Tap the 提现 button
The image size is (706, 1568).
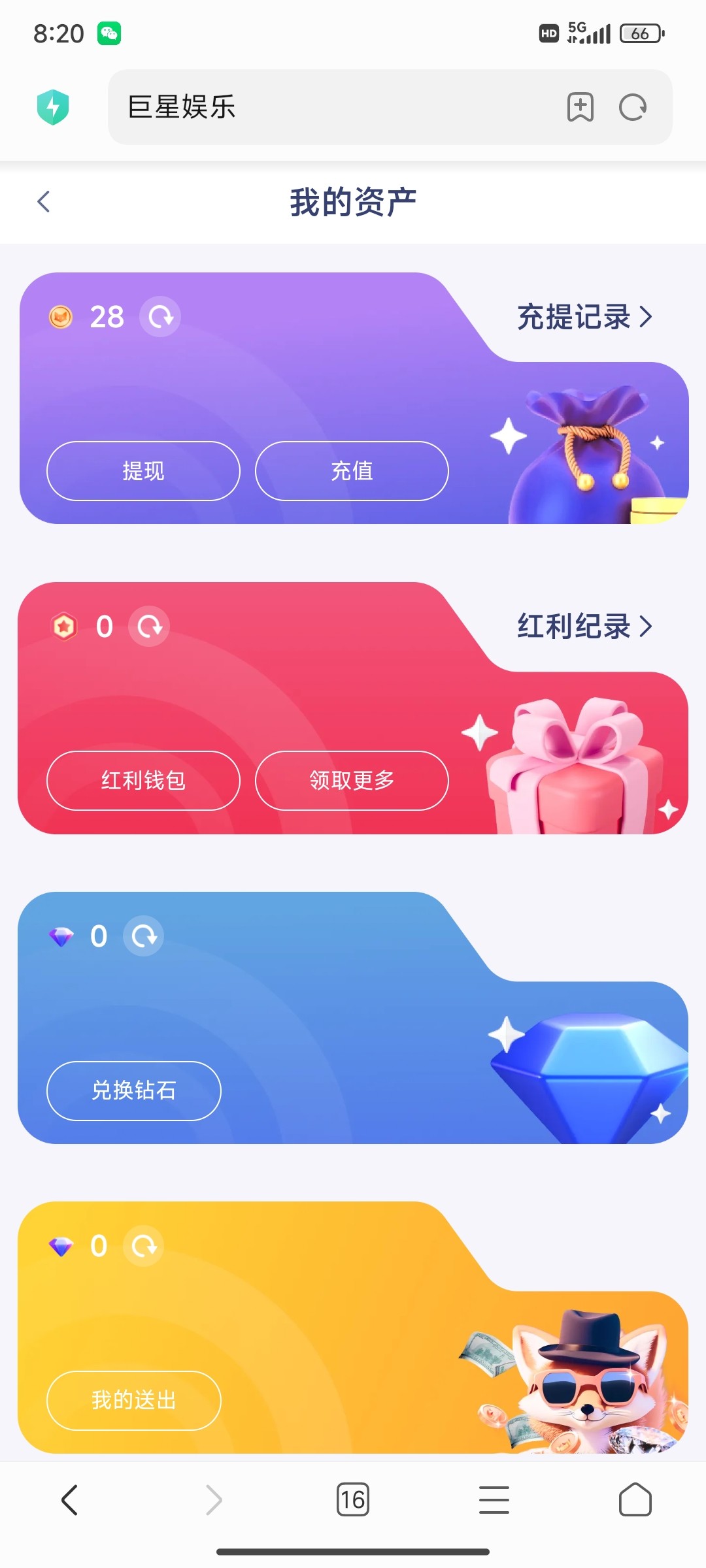(143, 471)
